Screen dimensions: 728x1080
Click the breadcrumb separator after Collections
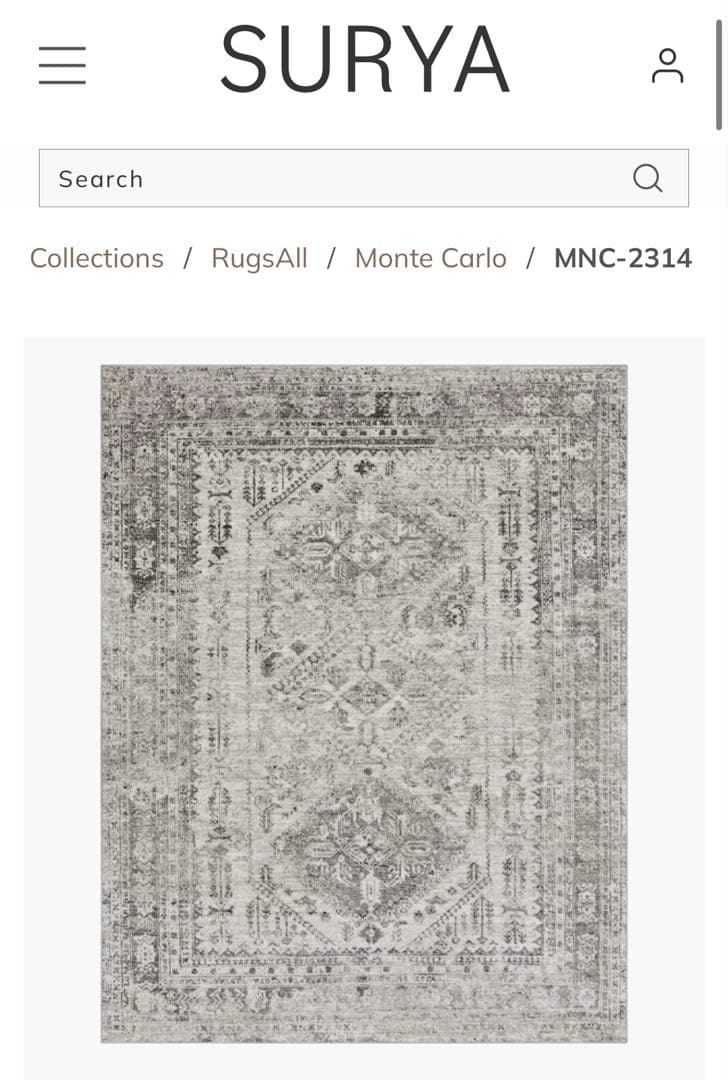tap(189, 258)
